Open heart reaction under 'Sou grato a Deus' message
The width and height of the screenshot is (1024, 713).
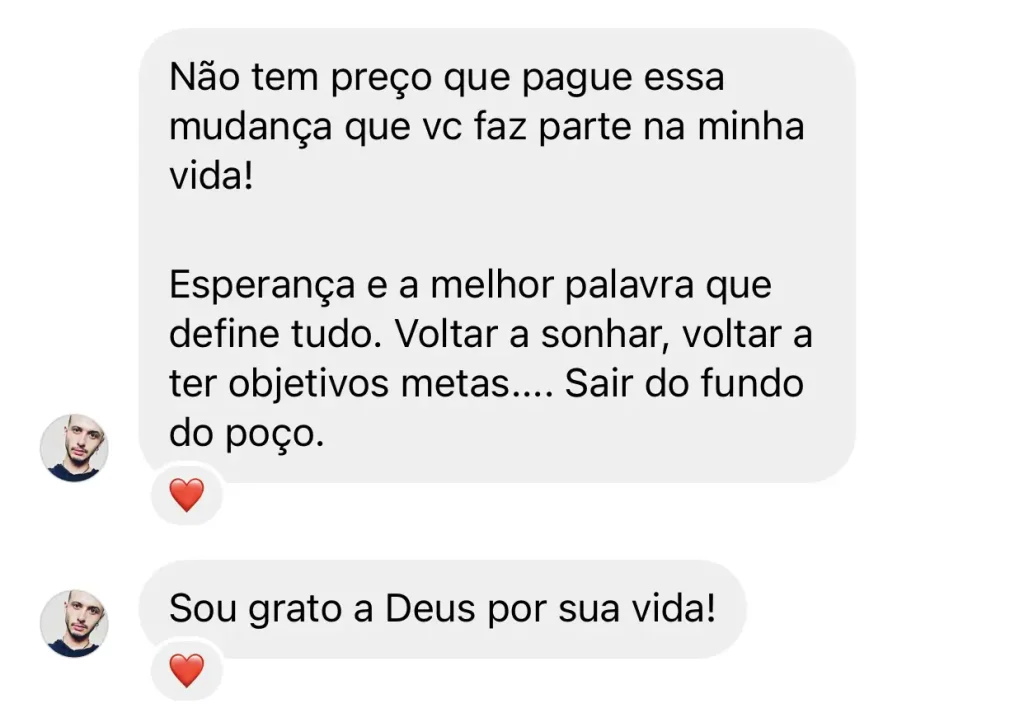click(x=187, y=669)
